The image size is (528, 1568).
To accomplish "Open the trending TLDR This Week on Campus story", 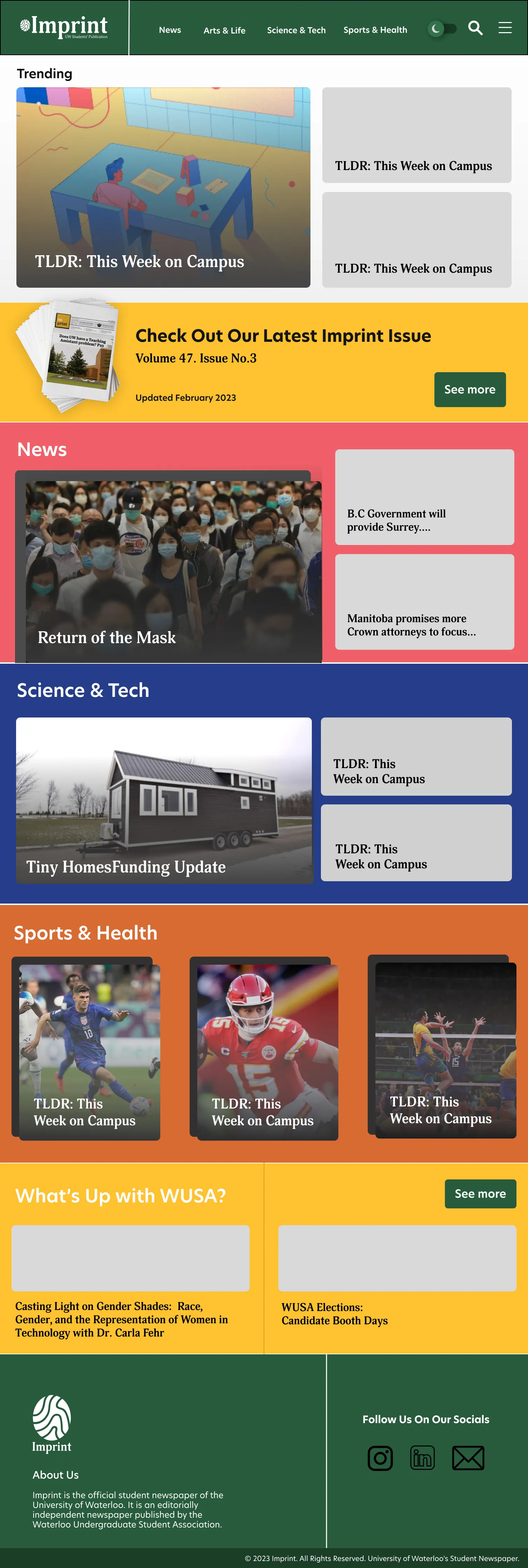I will 163,187.
